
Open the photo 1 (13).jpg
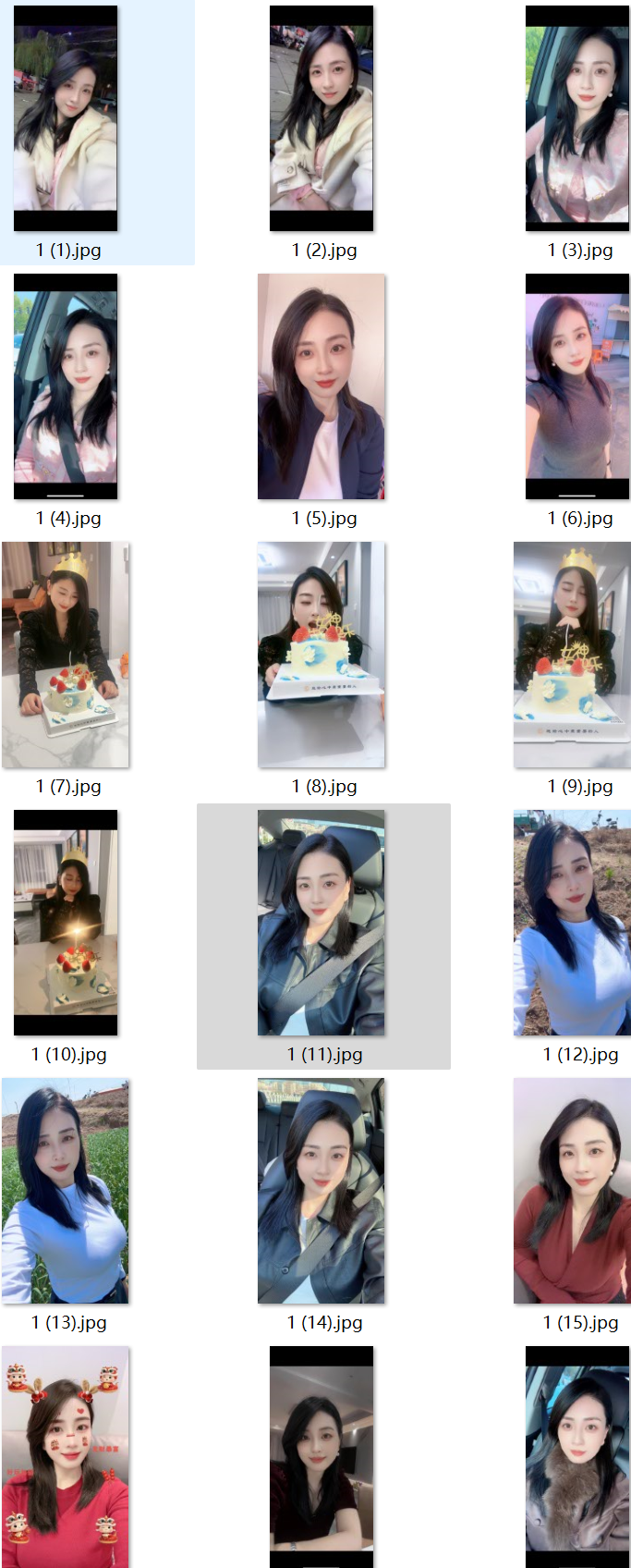(x=66, y=1191)
